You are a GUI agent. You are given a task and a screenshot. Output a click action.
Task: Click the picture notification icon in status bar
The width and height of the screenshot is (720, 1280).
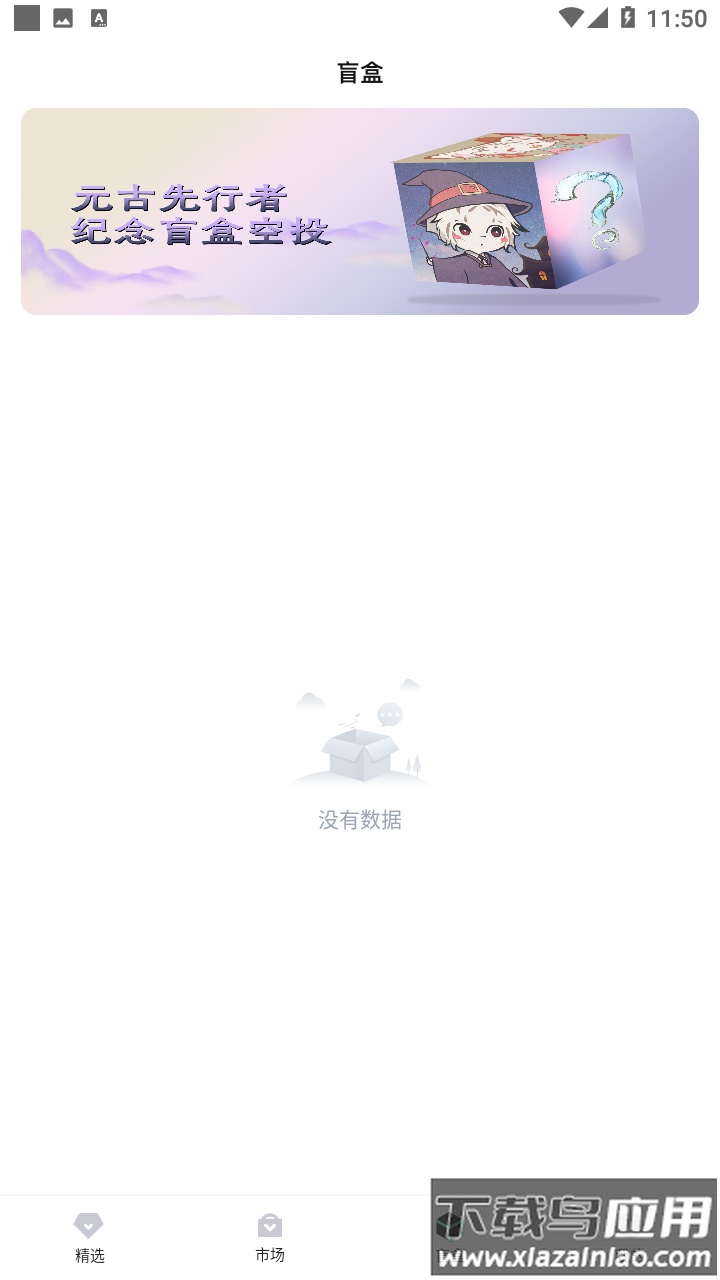coord(63,17)
